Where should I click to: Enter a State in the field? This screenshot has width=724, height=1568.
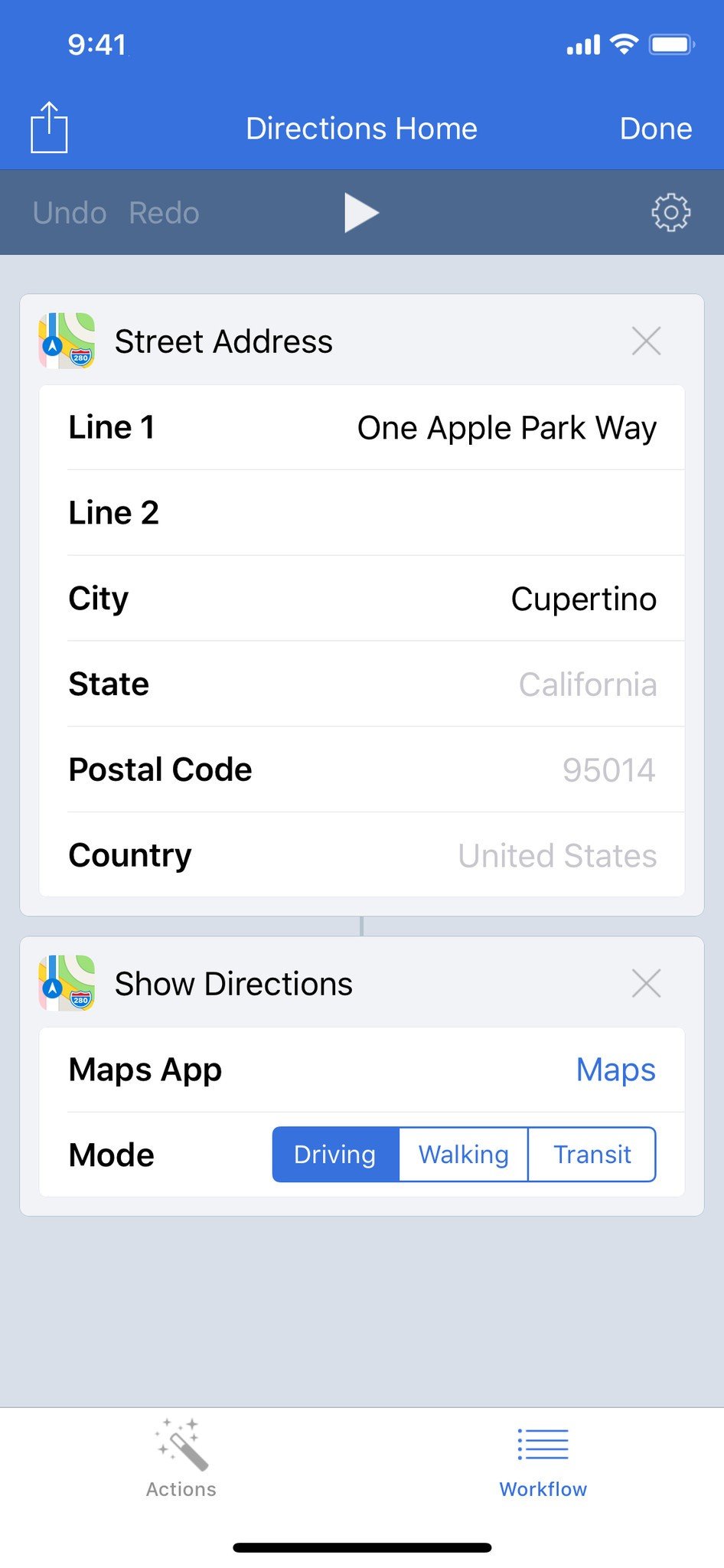pos(587,684)
